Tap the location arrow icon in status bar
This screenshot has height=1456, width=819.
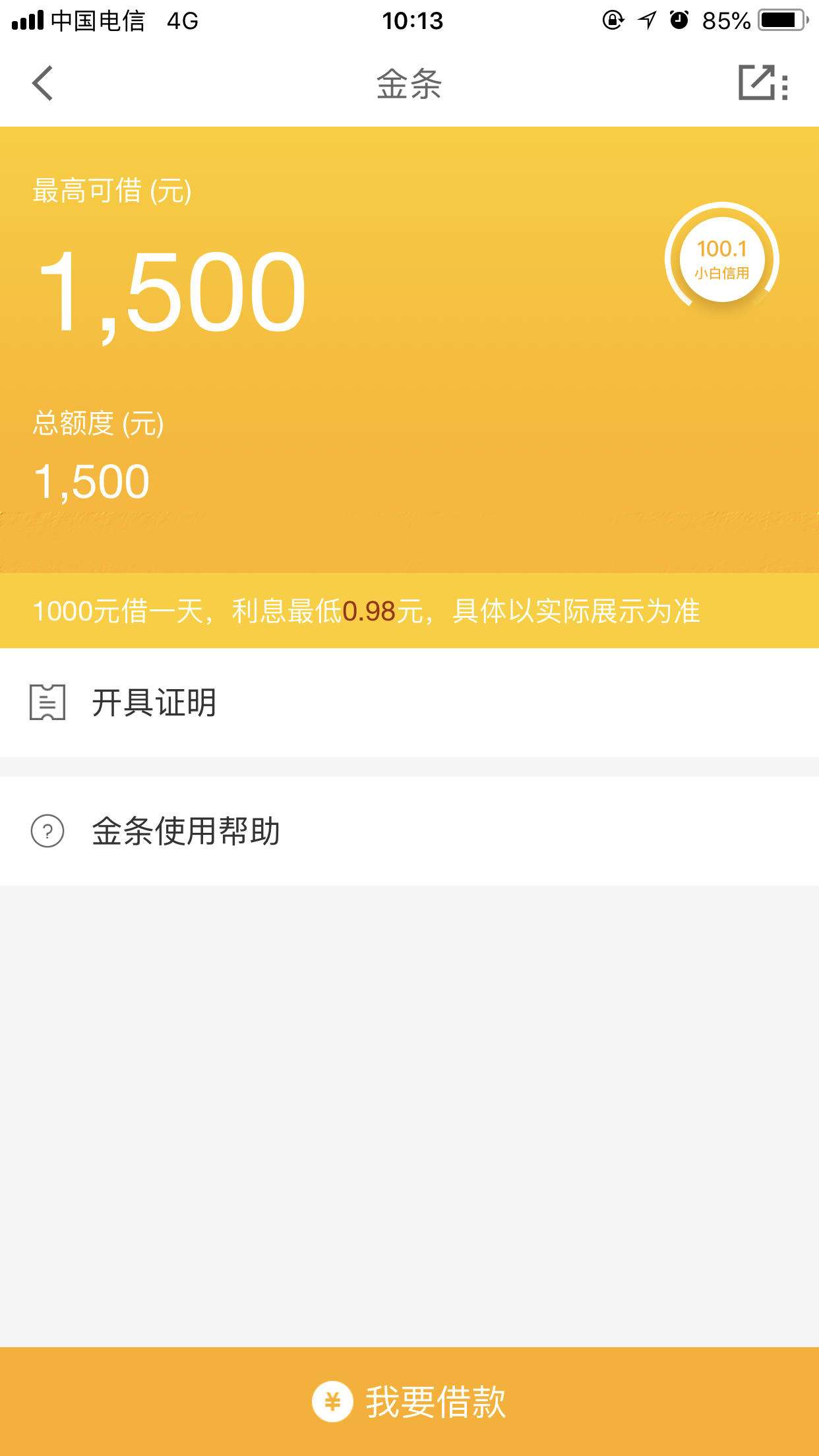pos(648,21)
